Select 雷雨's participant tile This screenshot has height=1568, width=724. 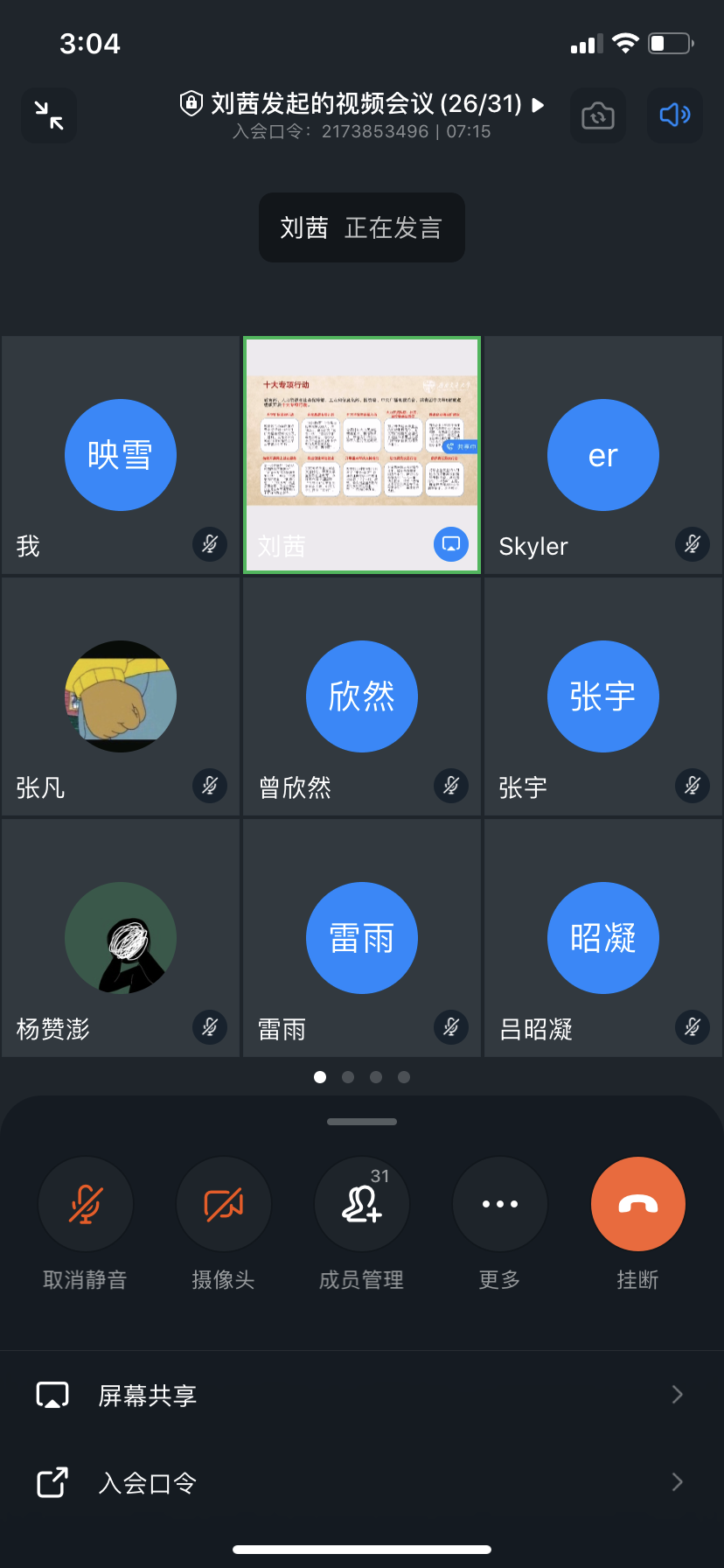pyautogui.click(x=362, y=938)
